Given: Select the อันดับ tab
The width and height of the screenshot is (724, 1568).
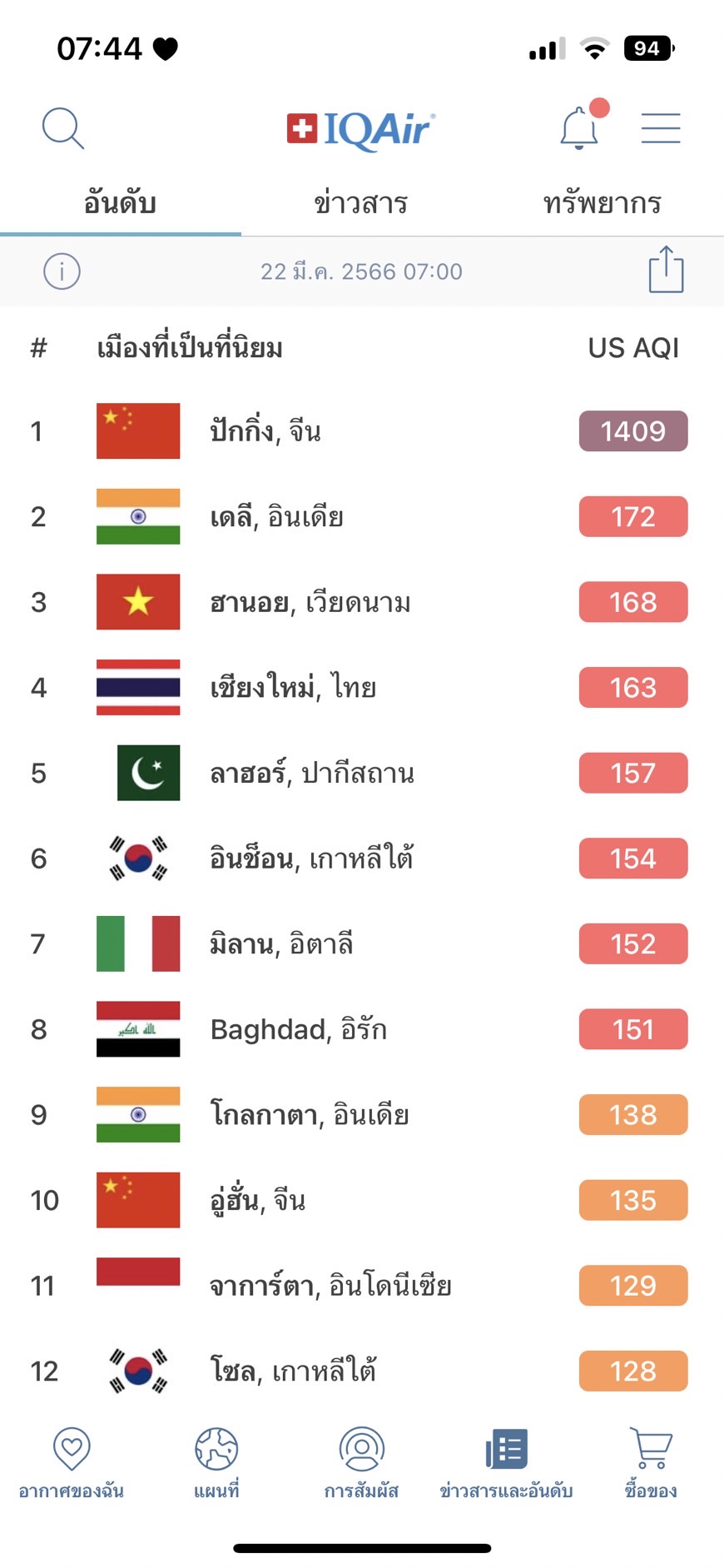Looking at the screenshot, I should tap(121, 203).
